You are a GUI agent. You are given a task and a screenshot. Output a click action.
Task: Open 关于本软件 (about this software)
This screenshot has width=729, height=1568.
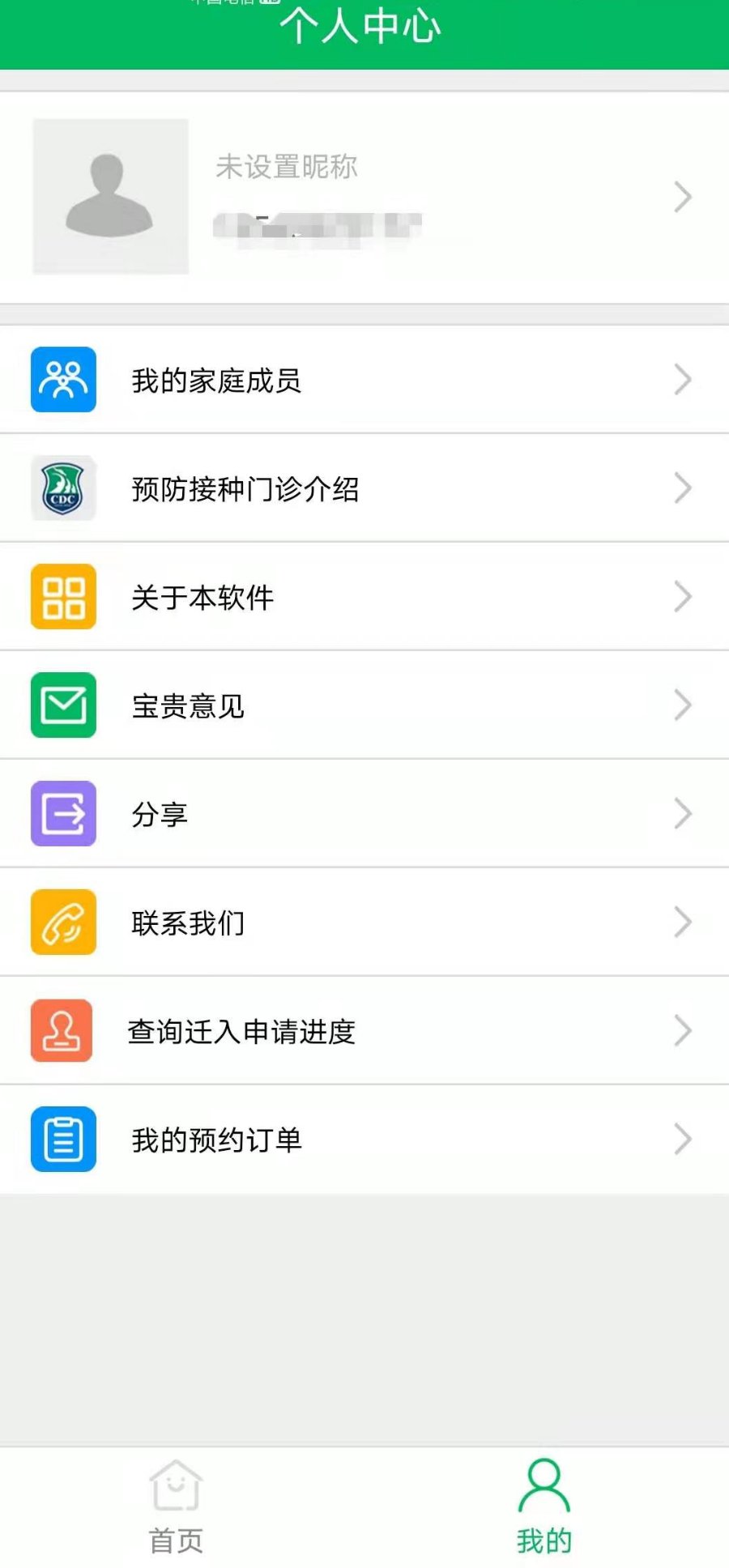tap(364, 597)
